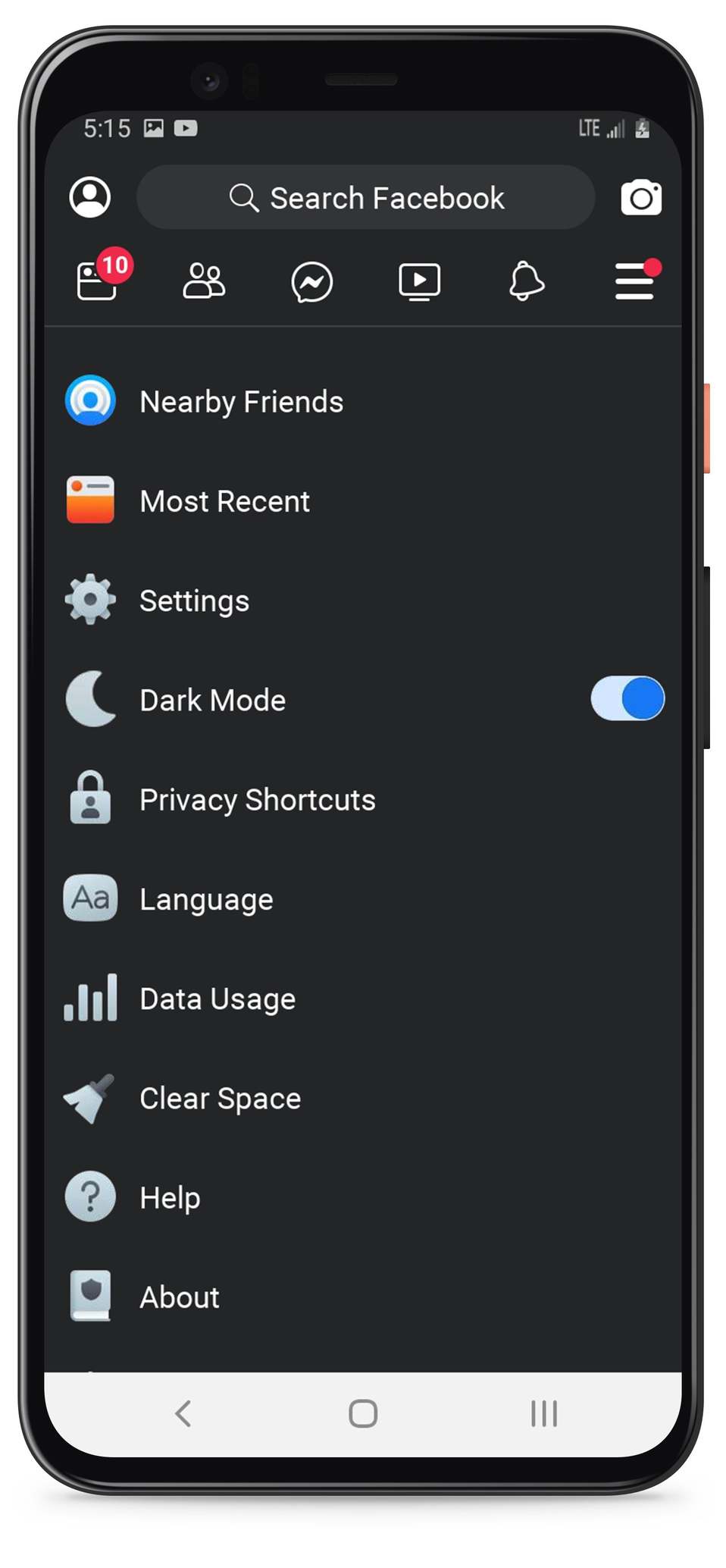
Task: Go to Settings
Action: coord(363,601)
